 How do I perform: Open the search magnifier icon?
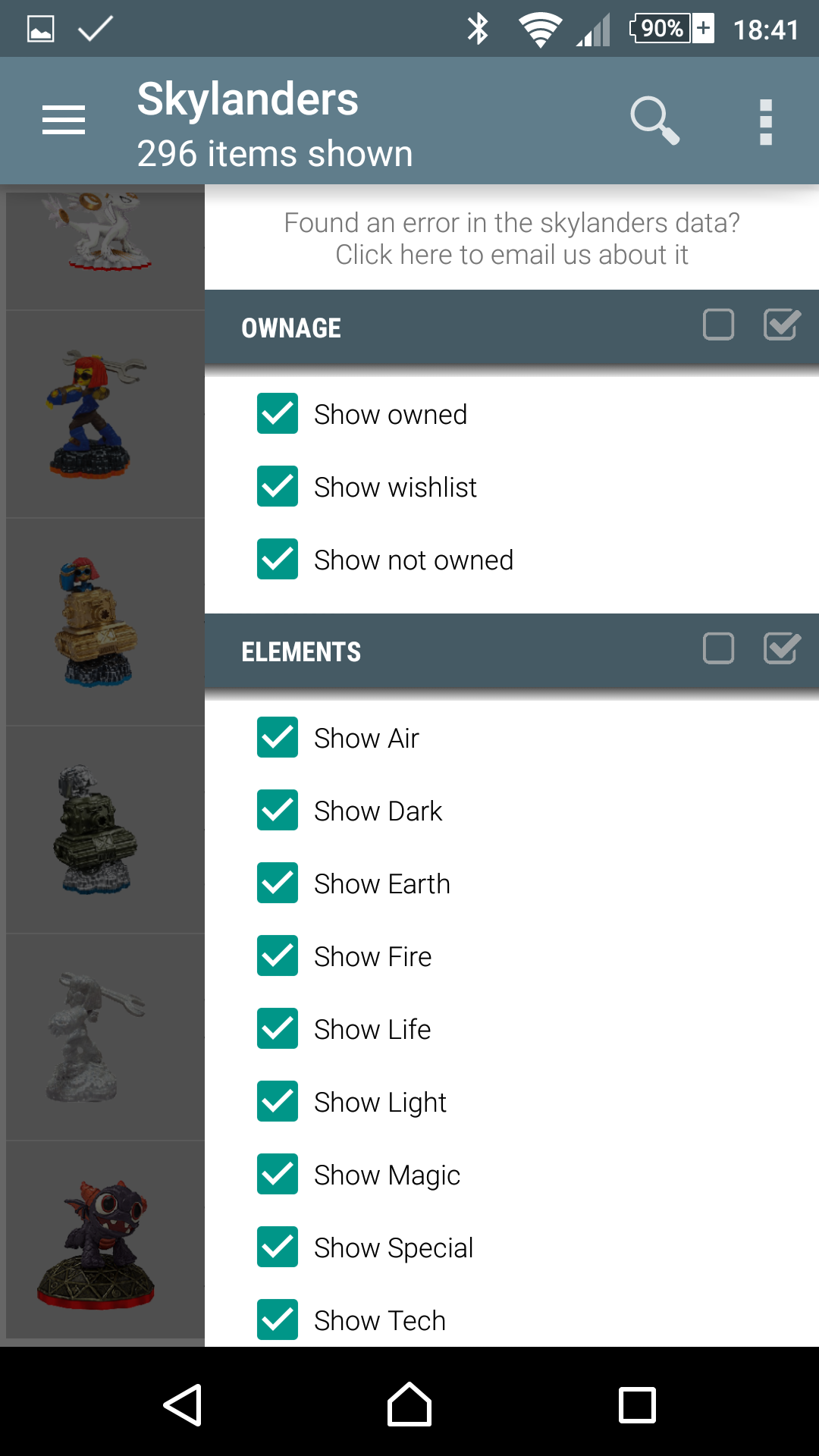[654, 120]
